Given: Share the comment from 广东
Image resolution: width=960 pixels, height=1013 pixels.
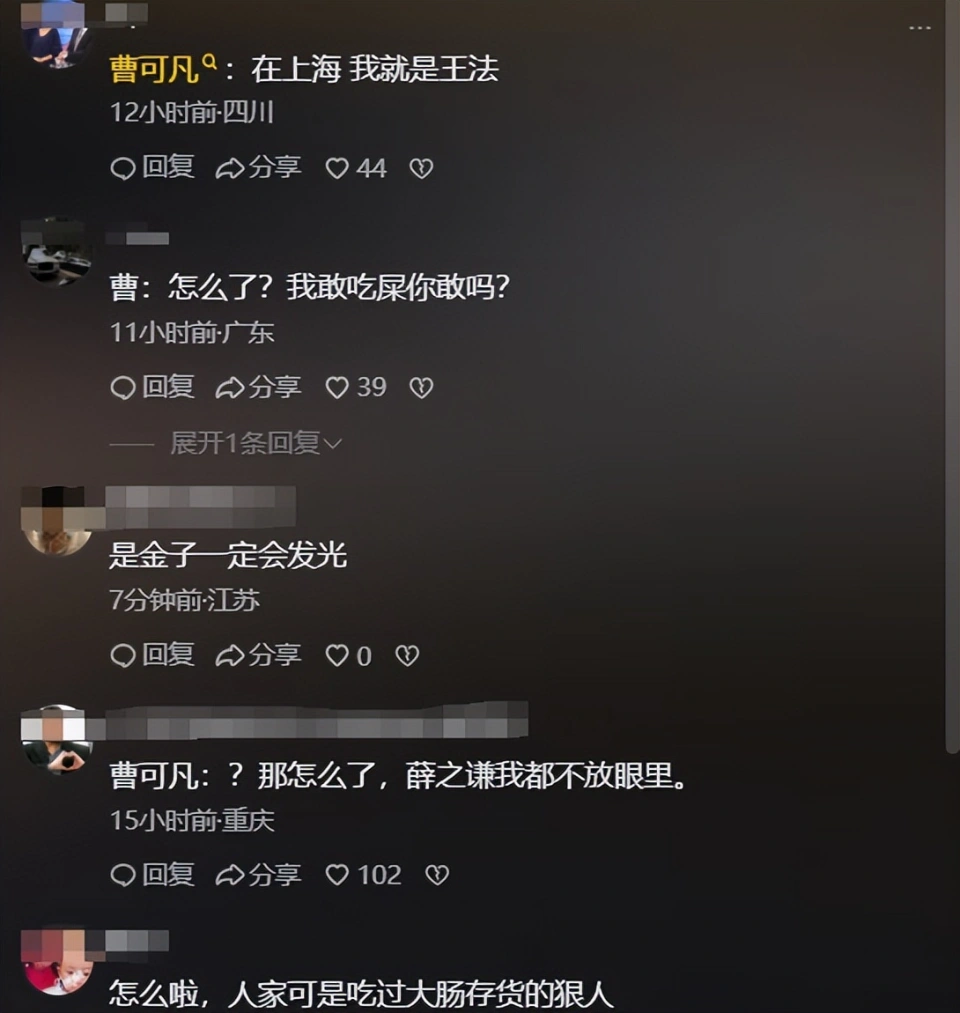Looking at the screenshot, I should coord(258,387).
